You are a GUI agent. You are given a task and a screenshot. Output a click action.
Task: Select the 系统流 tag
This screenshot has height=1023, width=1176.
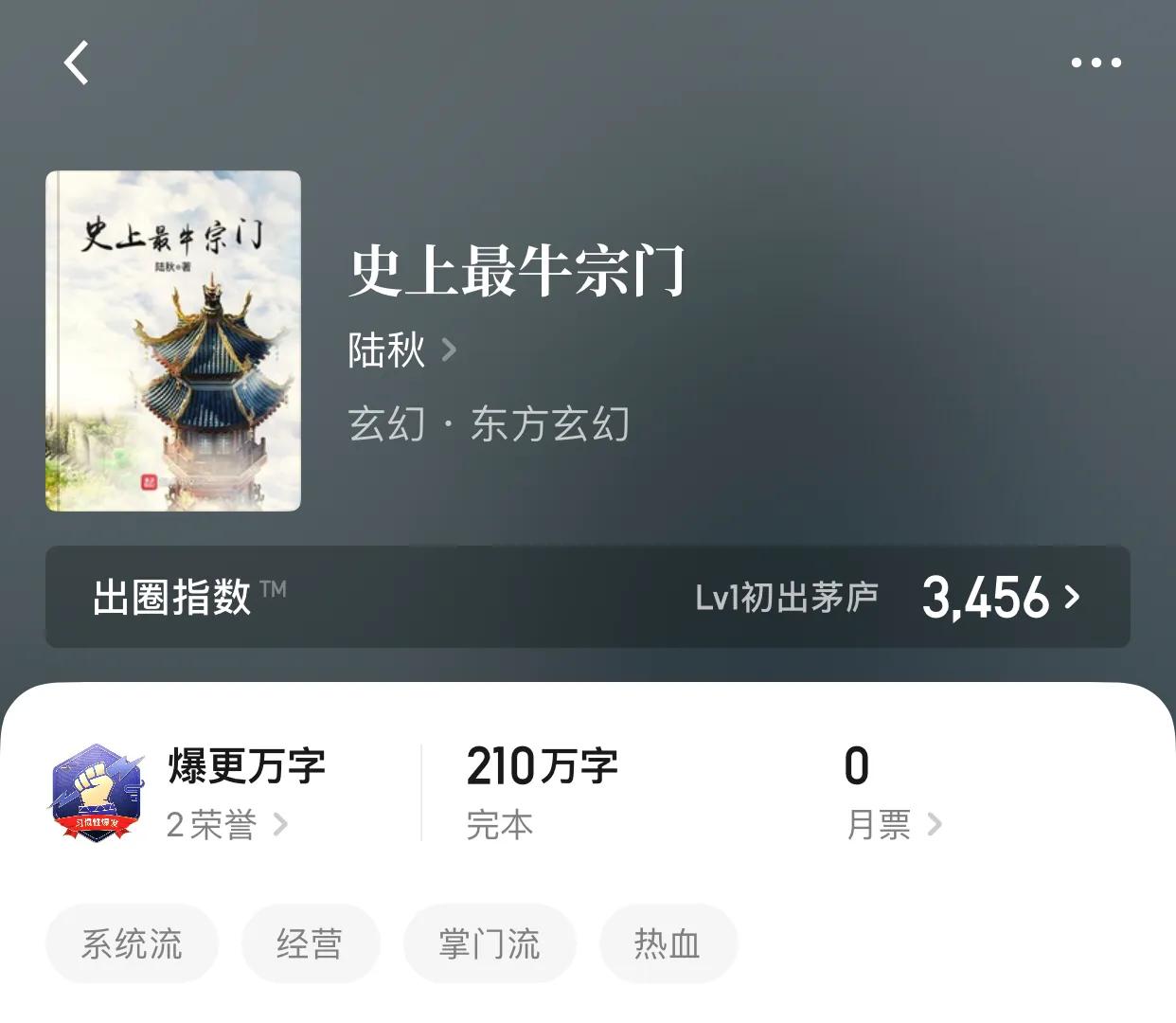[x=132, y=943]
